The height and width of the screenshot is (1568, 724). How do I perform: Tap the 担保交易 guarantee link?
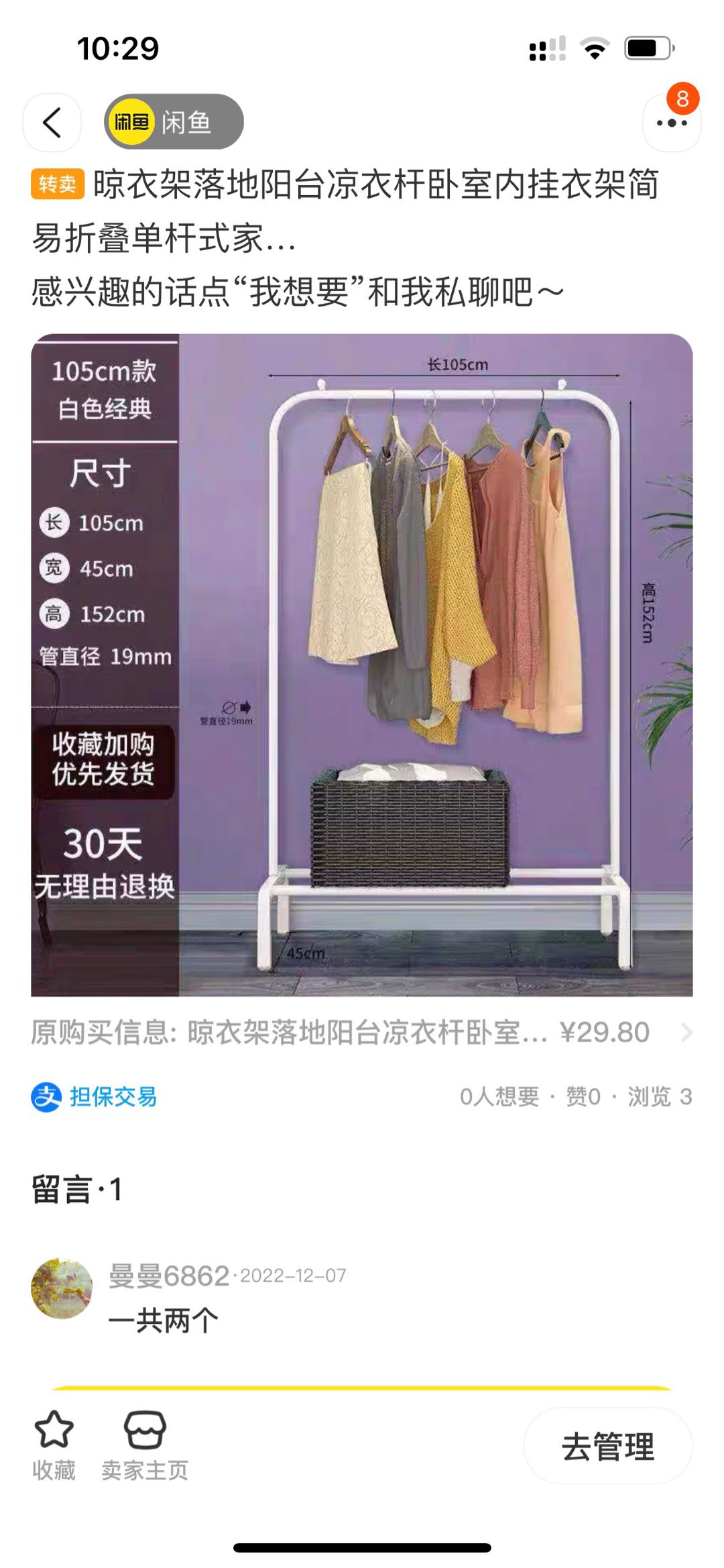[x=95, y=1097]
